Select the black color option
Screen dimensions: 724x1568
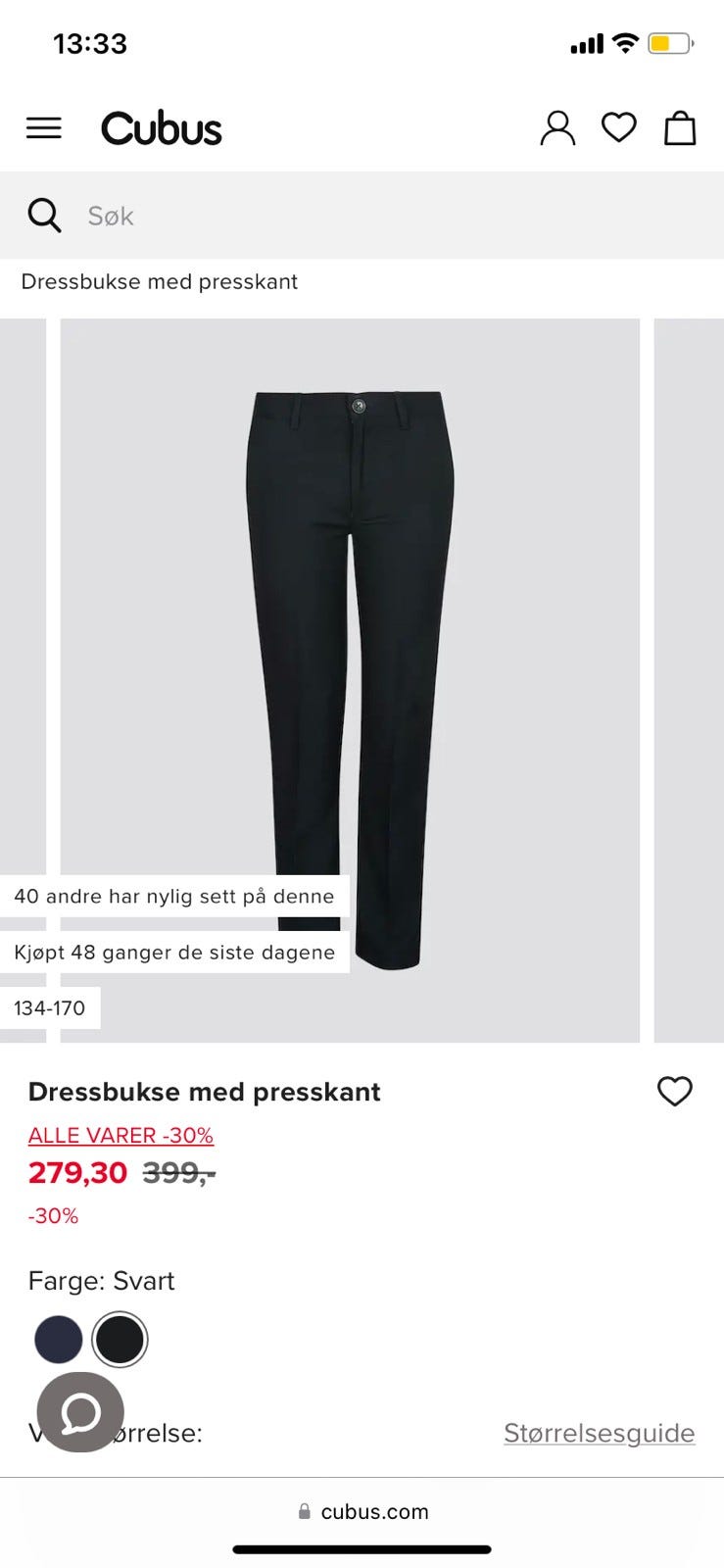point(121,1338)
